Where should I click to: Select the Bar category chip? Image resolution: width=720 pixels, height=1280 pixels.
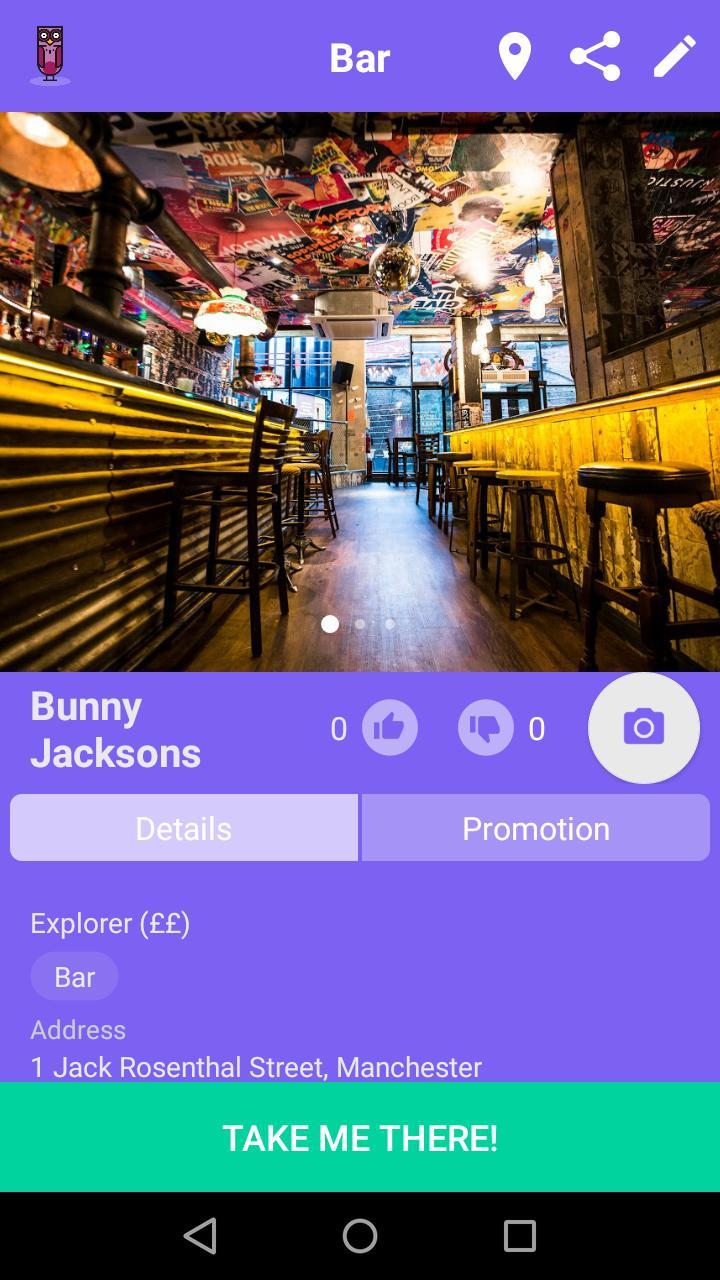[74, 976]
